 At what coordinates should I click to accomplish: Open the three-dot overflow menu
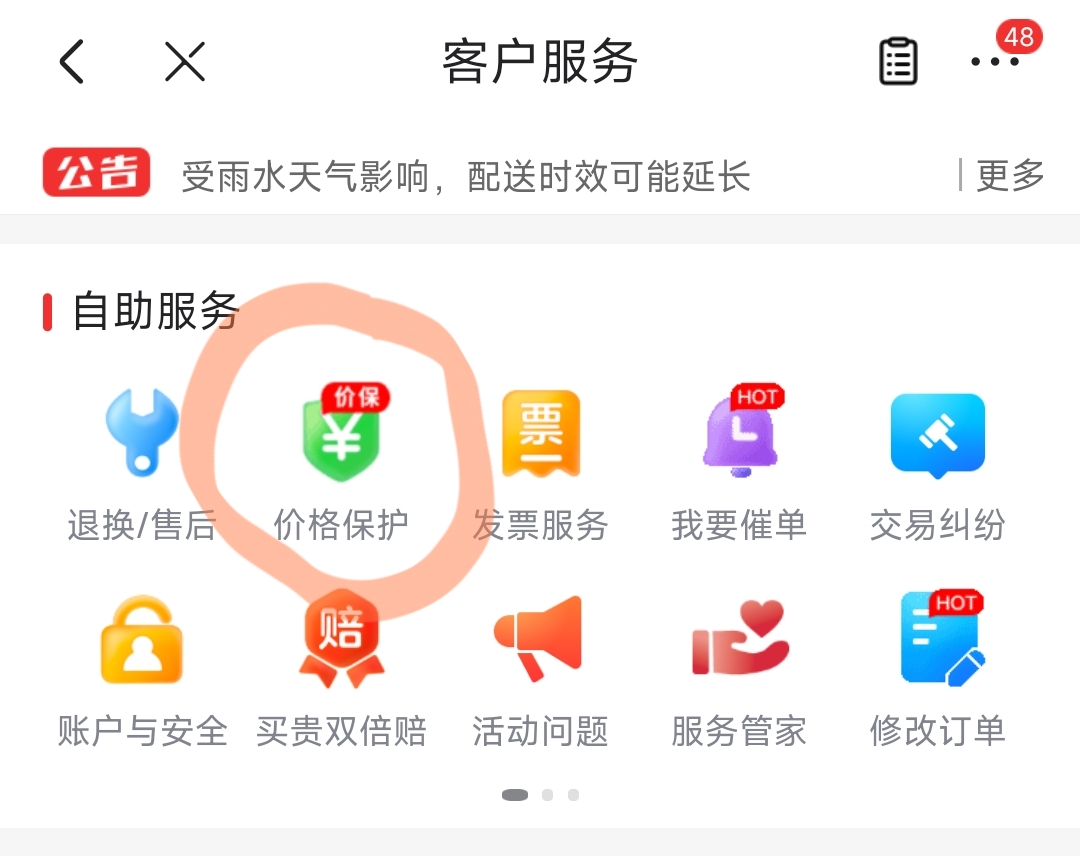[995, 61]
